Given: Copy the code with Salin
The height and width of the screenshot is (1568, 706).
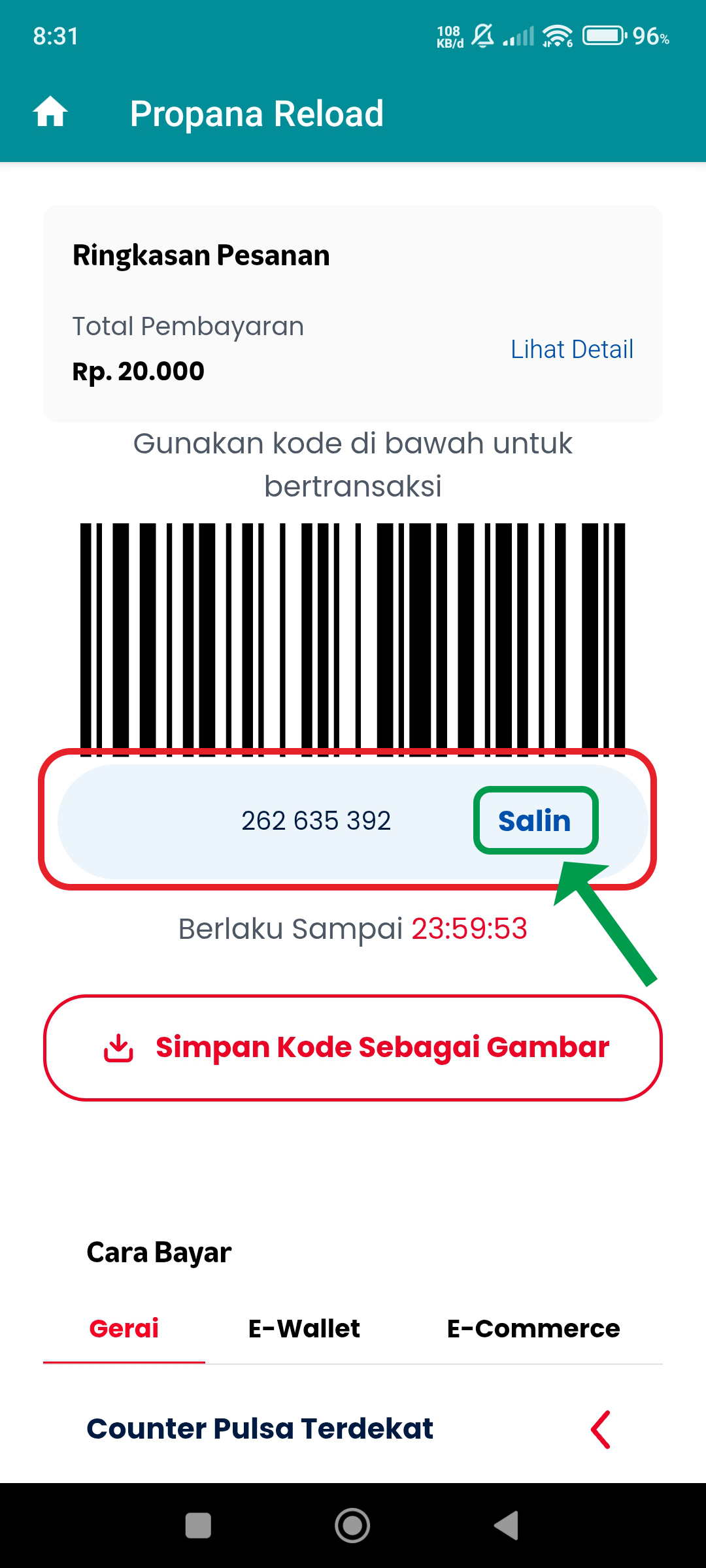Looking at the screenshot, I should pyautogui.click(x=535, y=821).
